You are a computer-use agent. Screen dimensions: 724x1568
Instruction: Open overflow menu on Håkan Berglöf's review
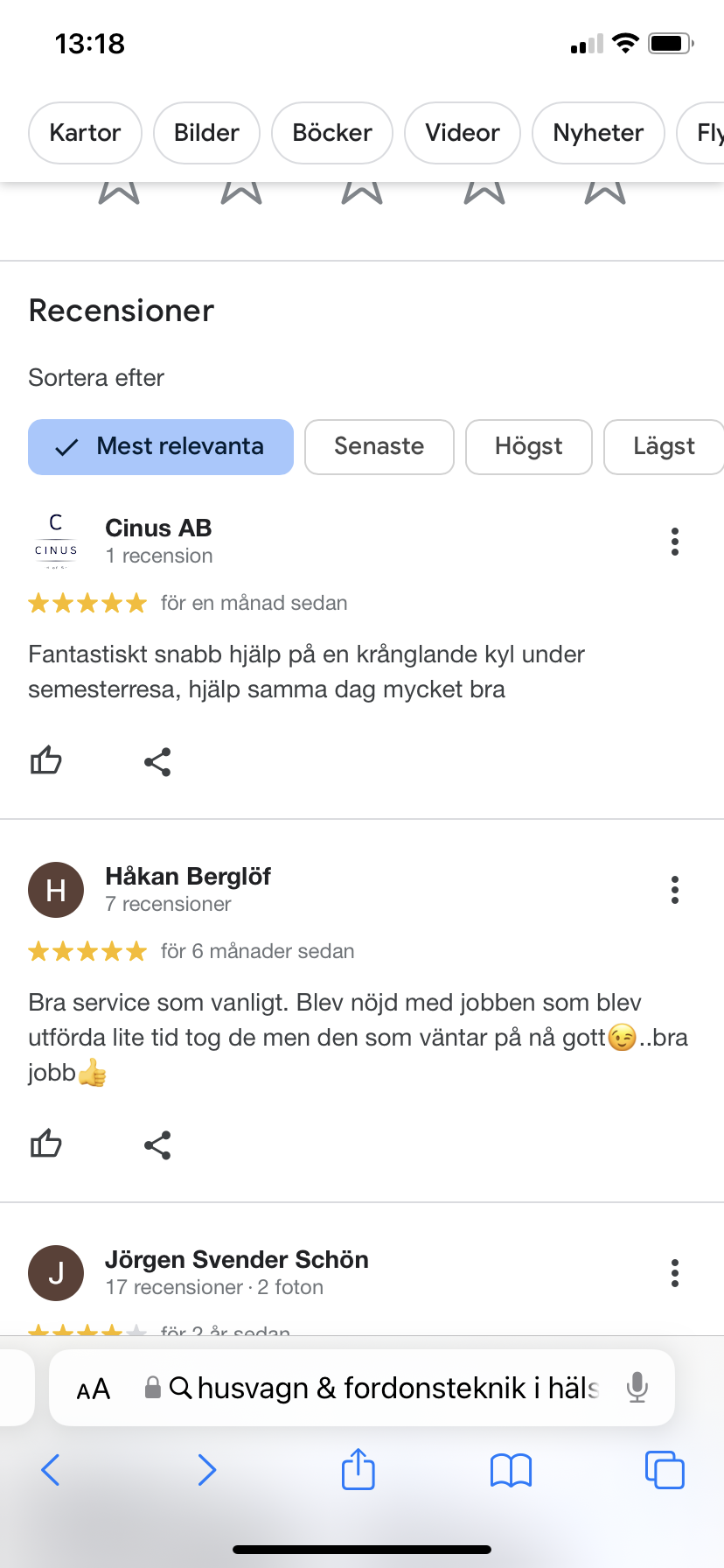[674, 890]
